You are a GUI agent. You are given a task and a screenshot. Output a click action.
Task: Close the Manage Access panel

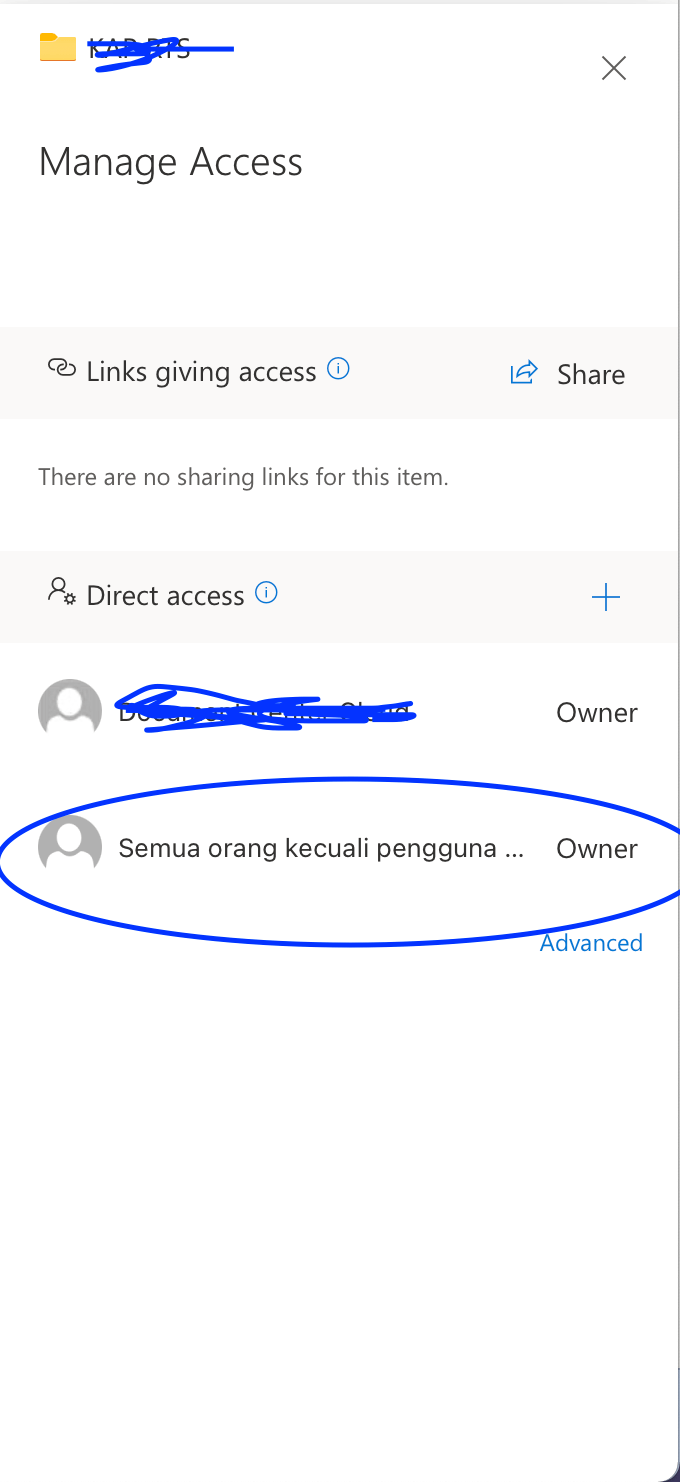(x=613, y=68)
